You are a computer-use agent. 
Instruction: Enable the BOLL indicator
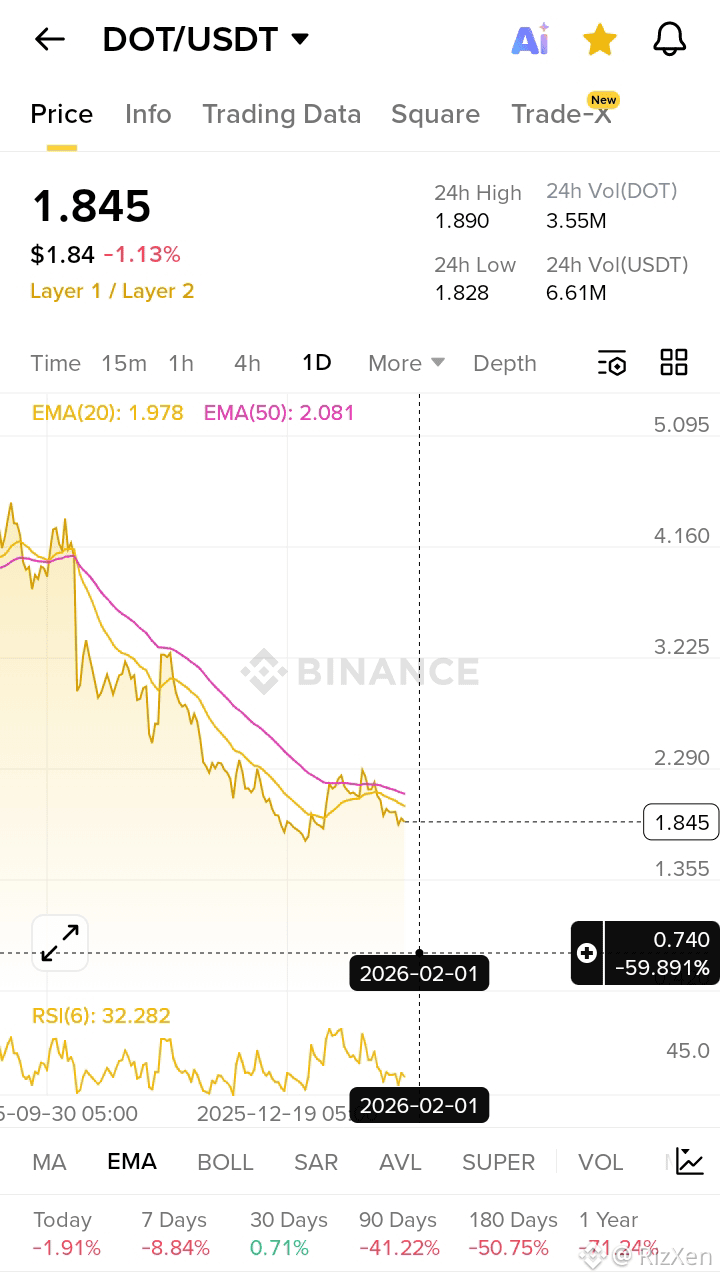pos(225,1161)
